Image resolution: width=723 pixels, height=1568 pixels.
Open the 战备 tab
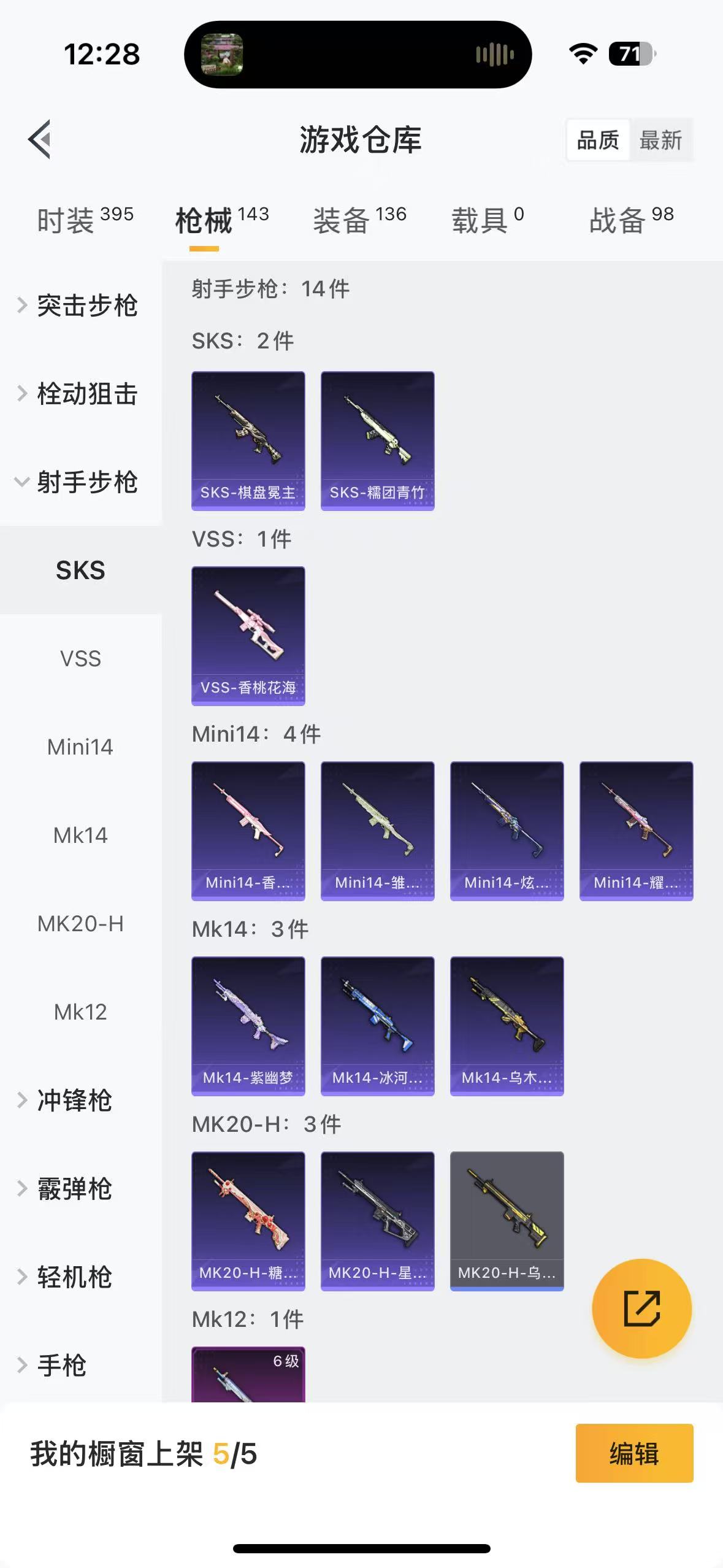pos(631,220)
